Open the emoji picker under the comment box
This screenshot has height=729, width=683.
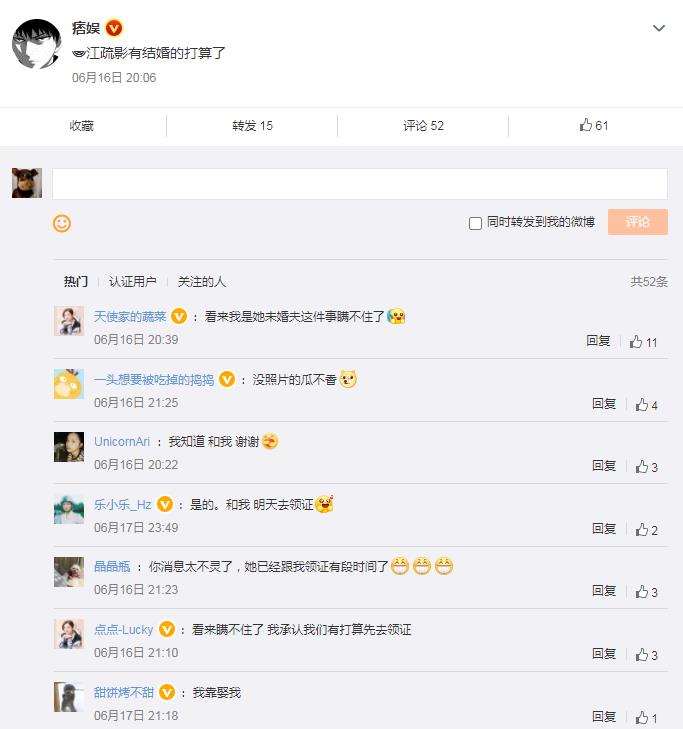tap(62, 223)
